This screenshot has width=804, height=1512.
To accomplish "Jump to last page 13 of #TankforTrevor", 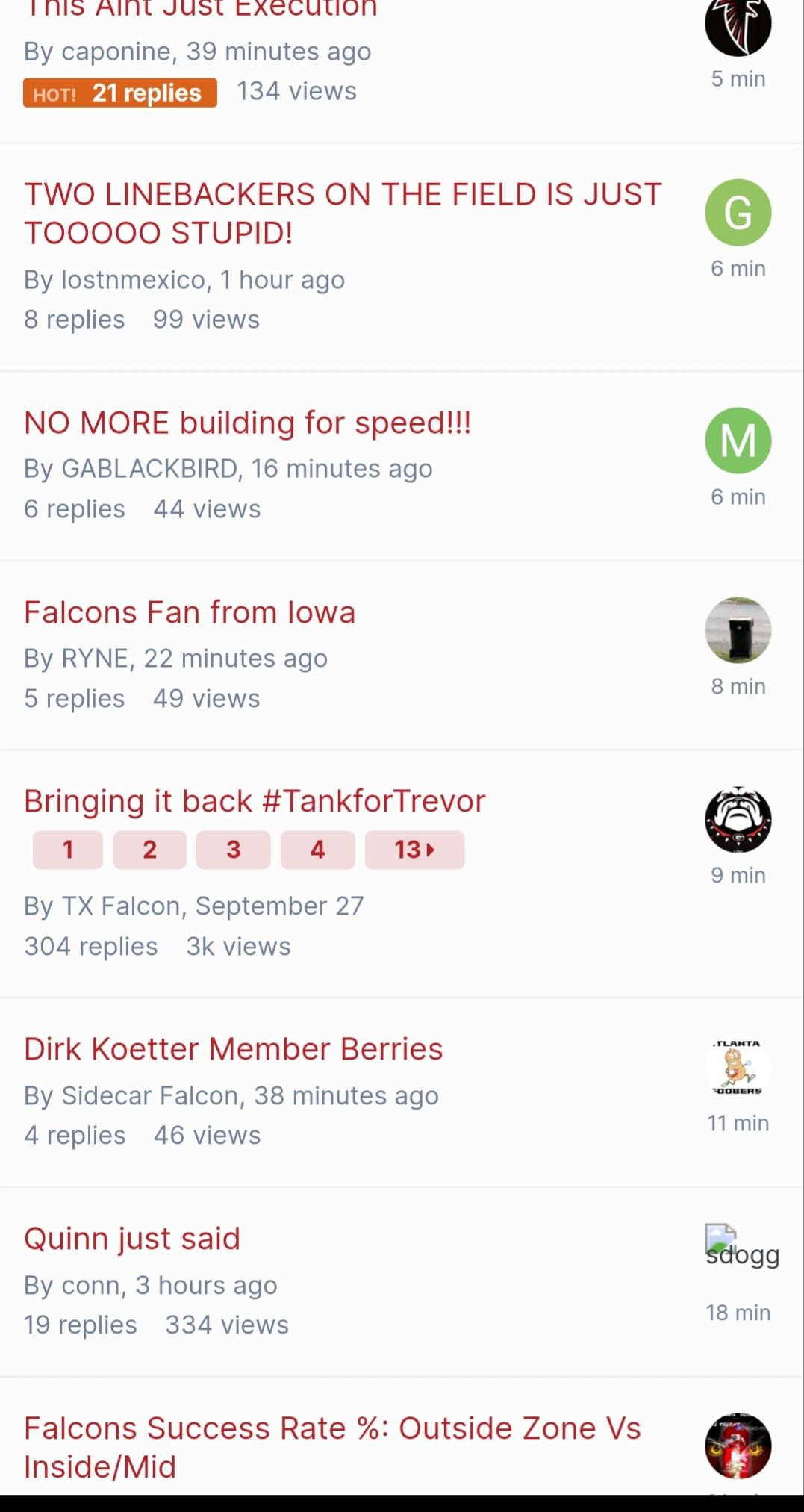I will 414,850.
